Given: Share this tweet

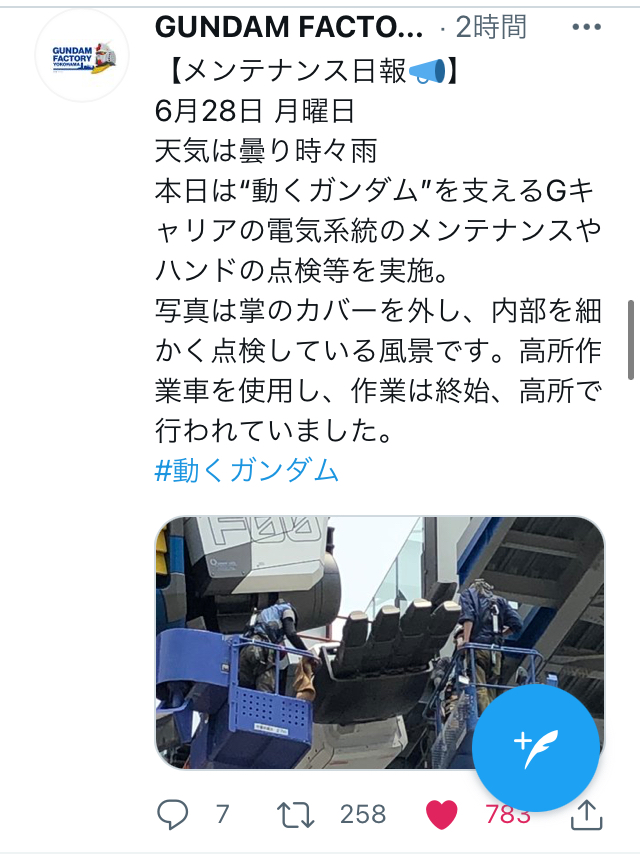Looking at the screenshot, I should tap(585, 815).
